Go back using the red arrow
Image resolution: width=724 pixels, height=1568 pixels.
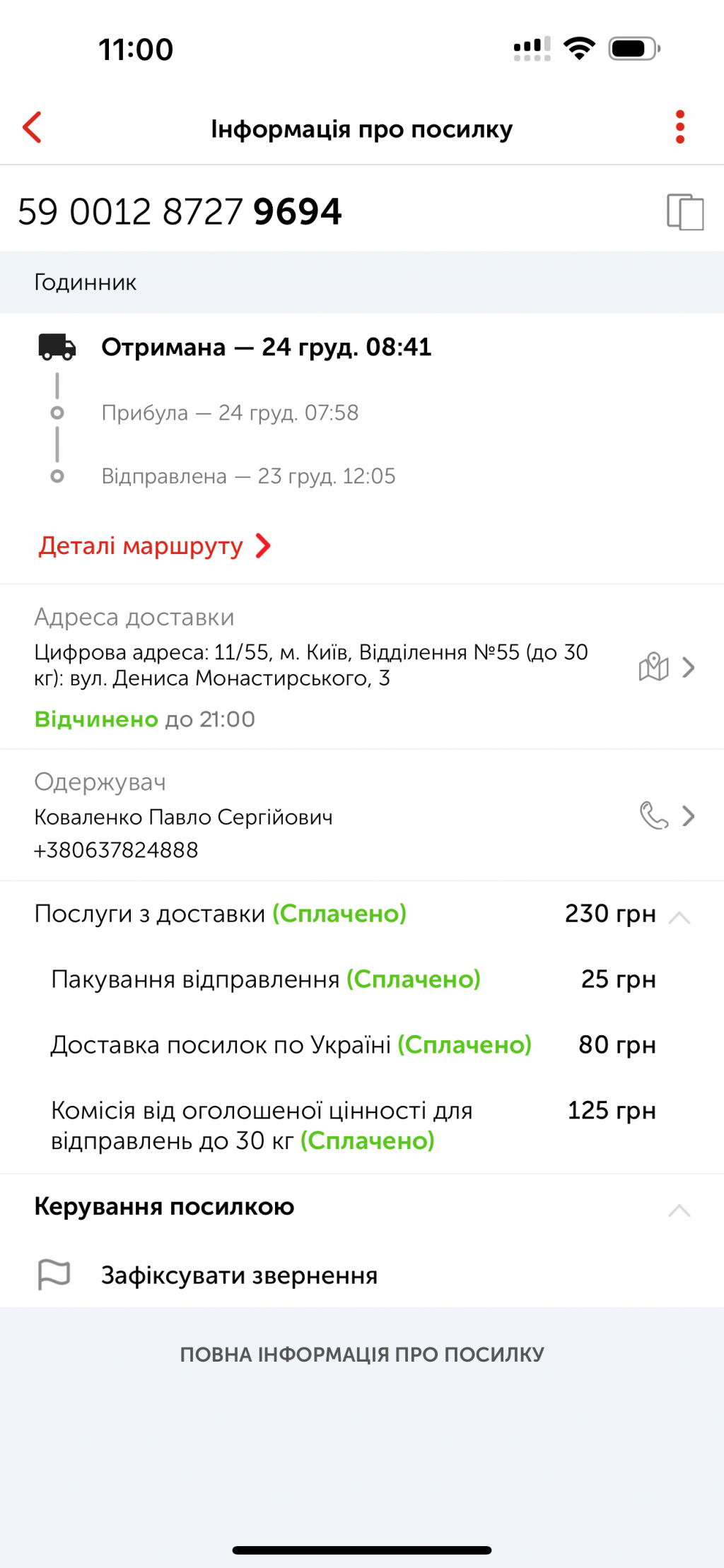point(33,127)
